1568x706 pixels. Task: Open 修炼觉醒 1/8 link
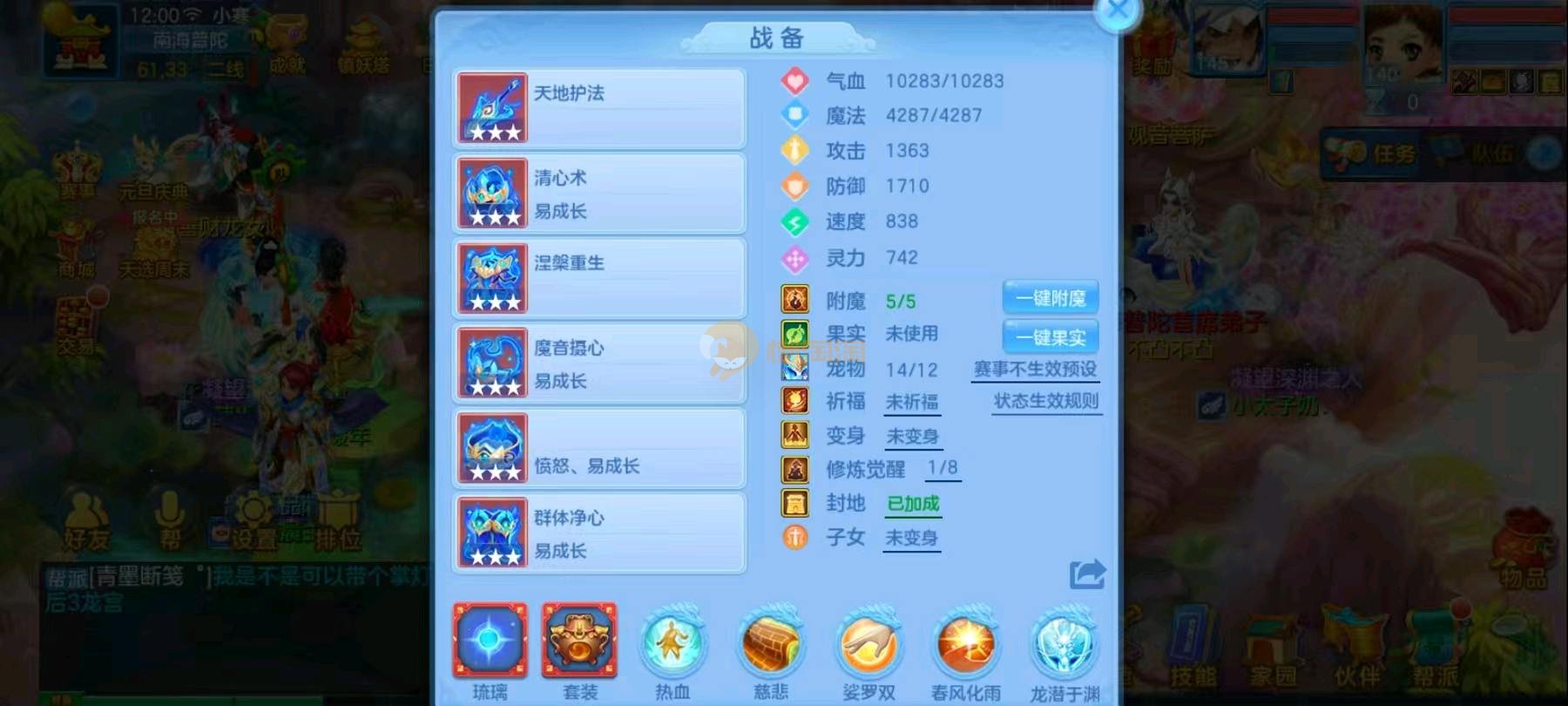tap(942, 469)
